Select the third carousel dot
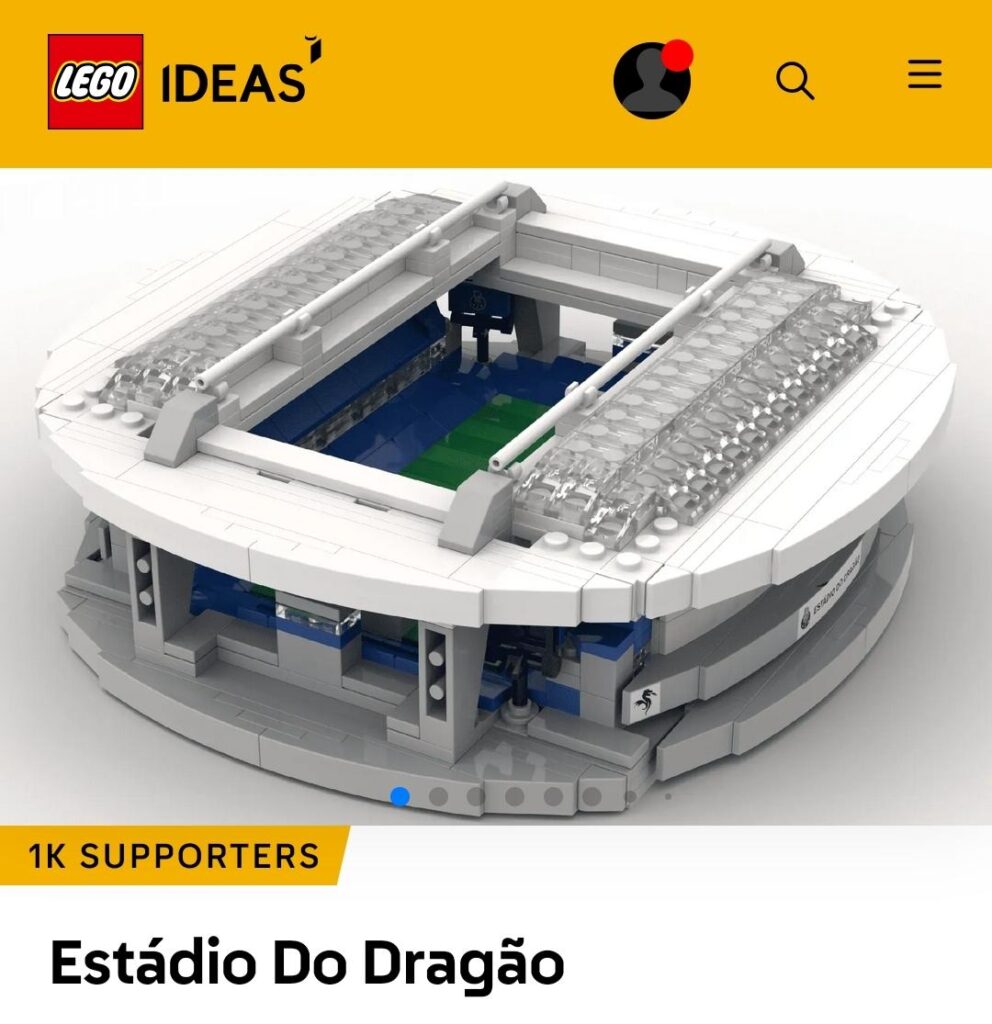992x1024 pixels. tap(475, 797)
